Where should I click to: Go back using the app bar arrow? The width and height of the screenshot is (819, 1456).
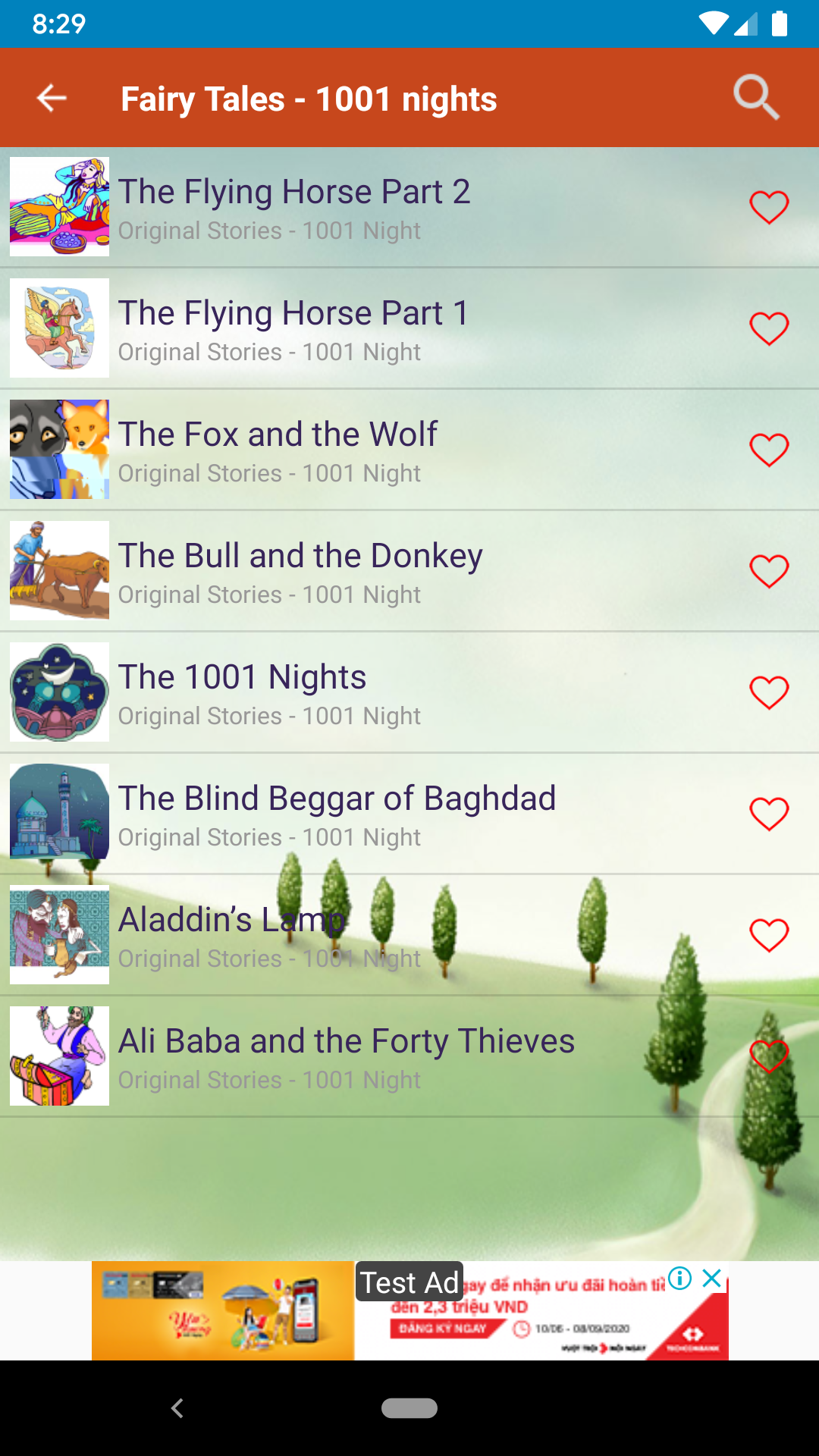52,98
